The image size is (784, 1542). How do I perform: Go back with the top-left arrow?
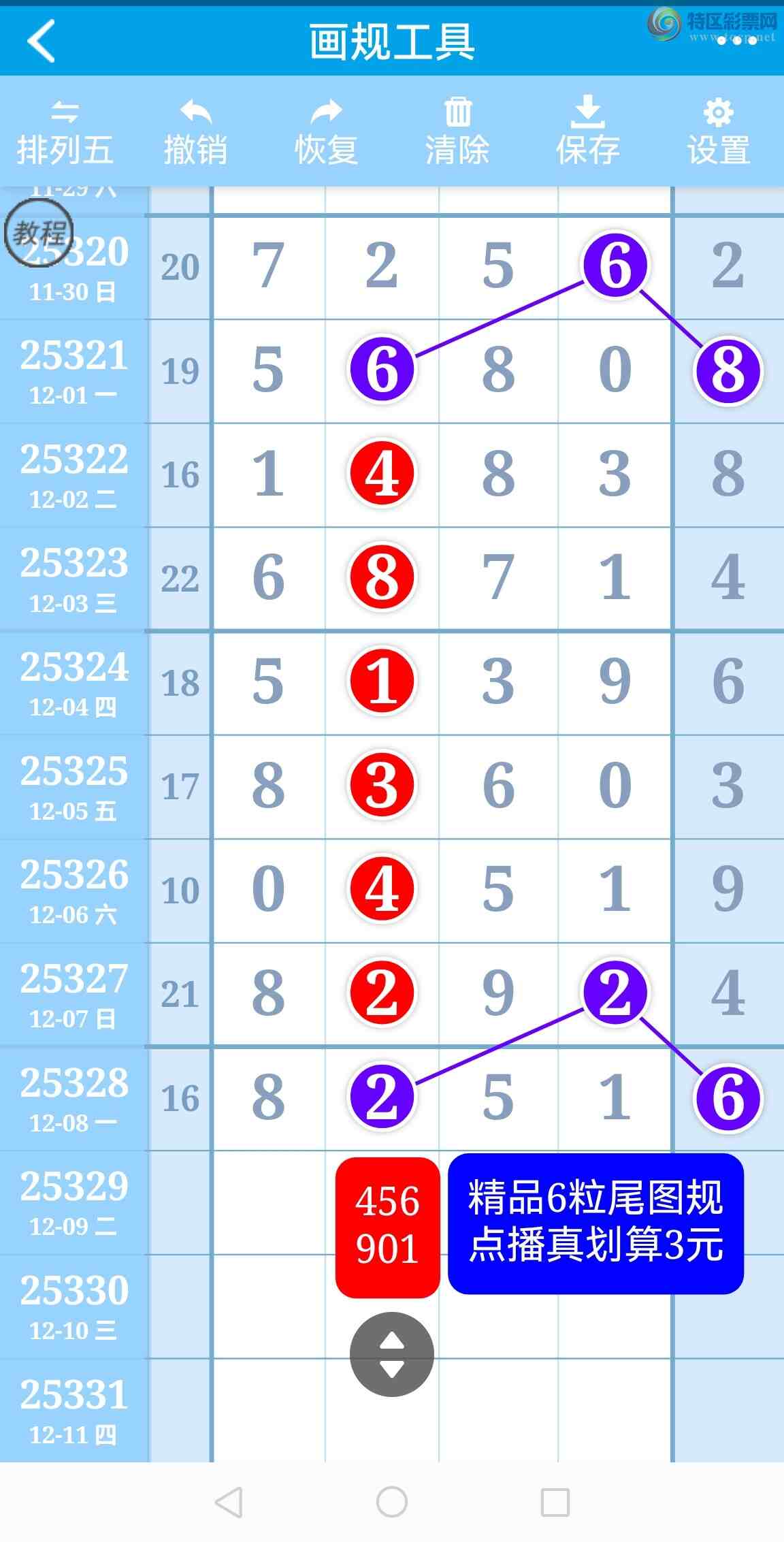(x=41, y=41)
